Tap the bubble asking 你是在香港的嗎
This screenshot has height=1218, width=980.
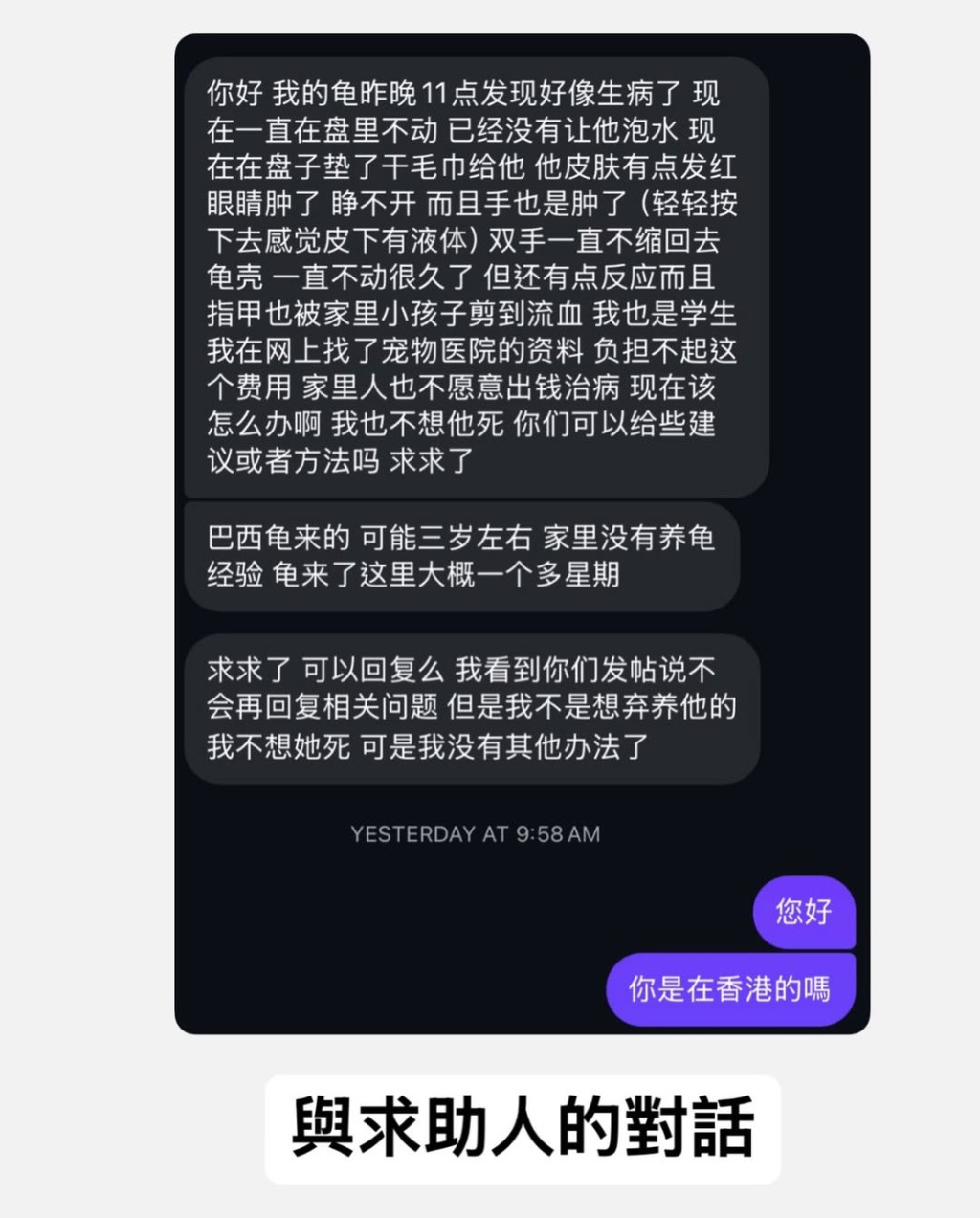730,987
